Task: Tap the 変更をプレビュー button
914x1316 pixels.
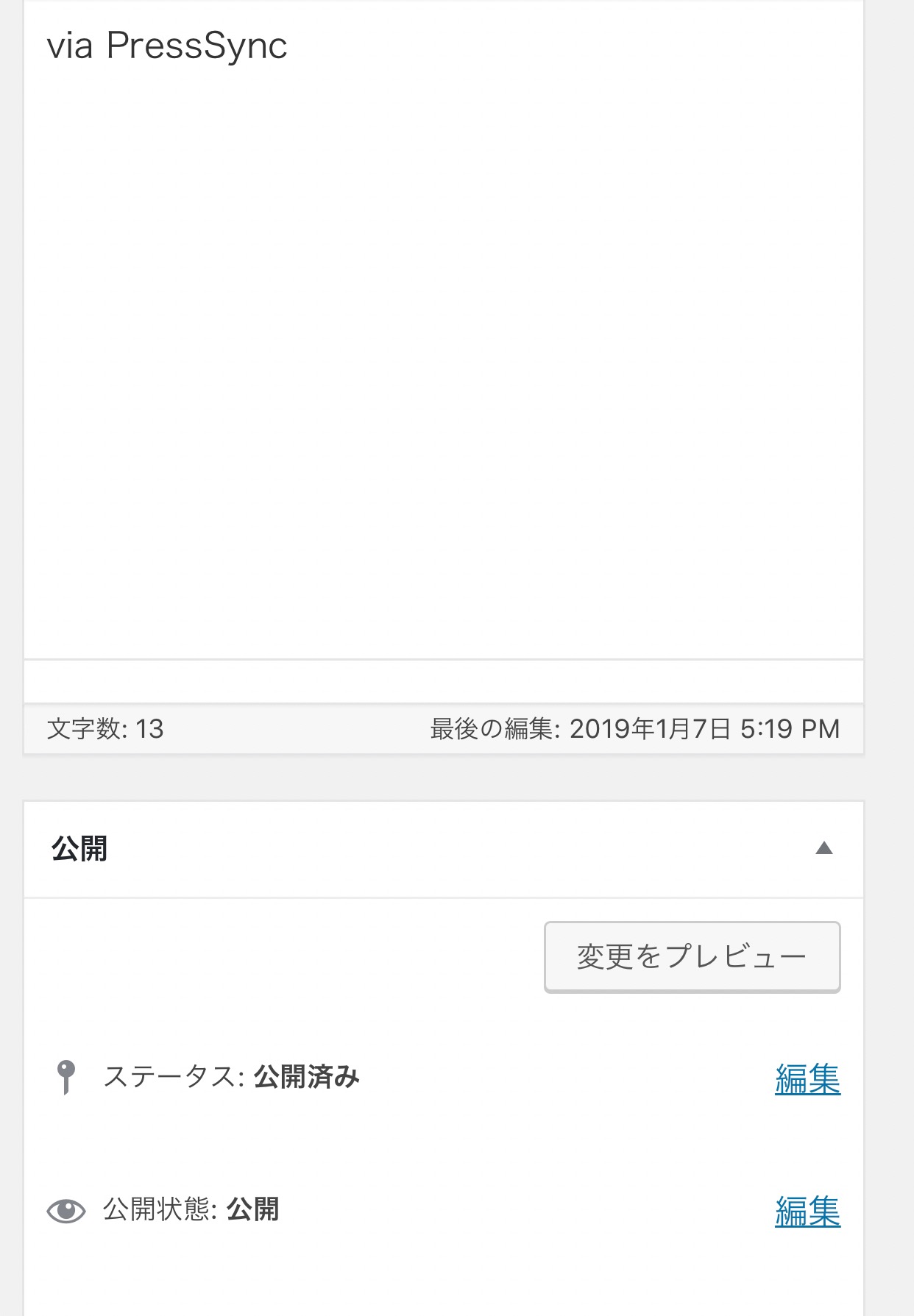Action: point(692,957)
